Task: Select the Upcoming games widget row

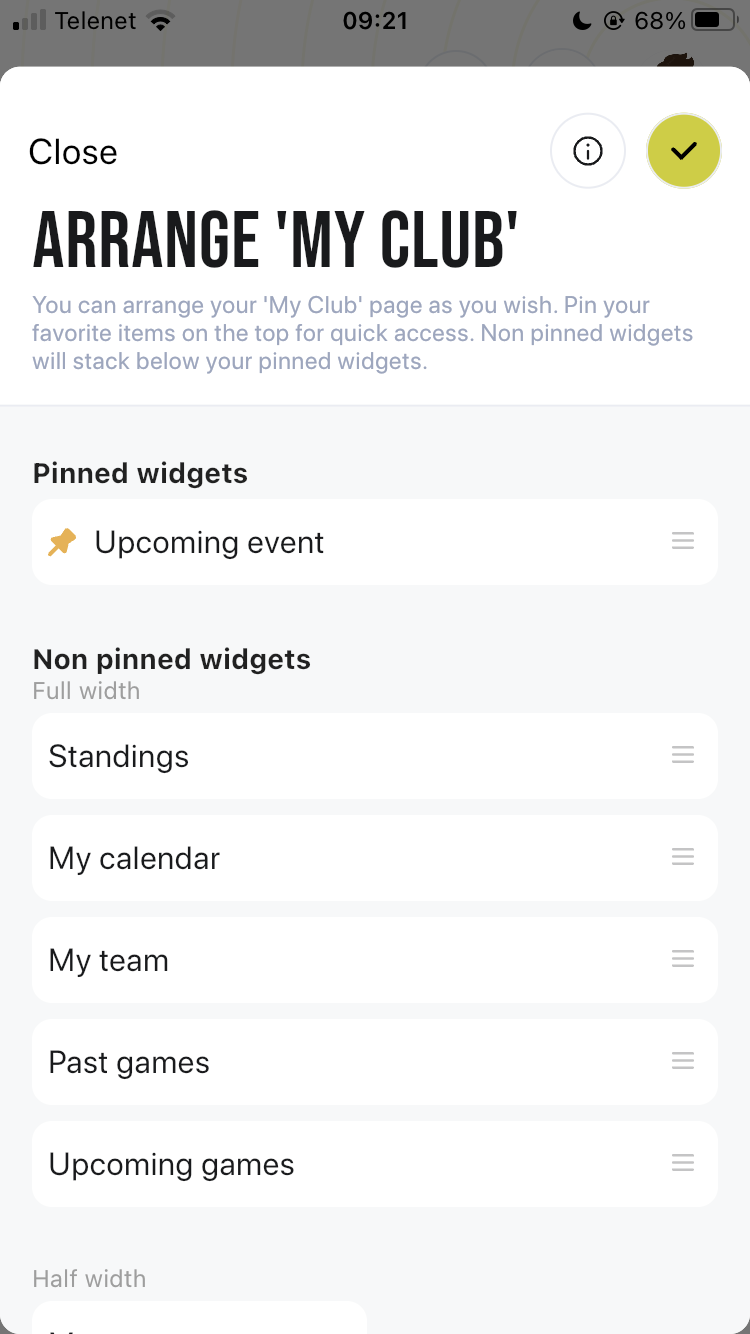Action: click(x=375, y=1164)
